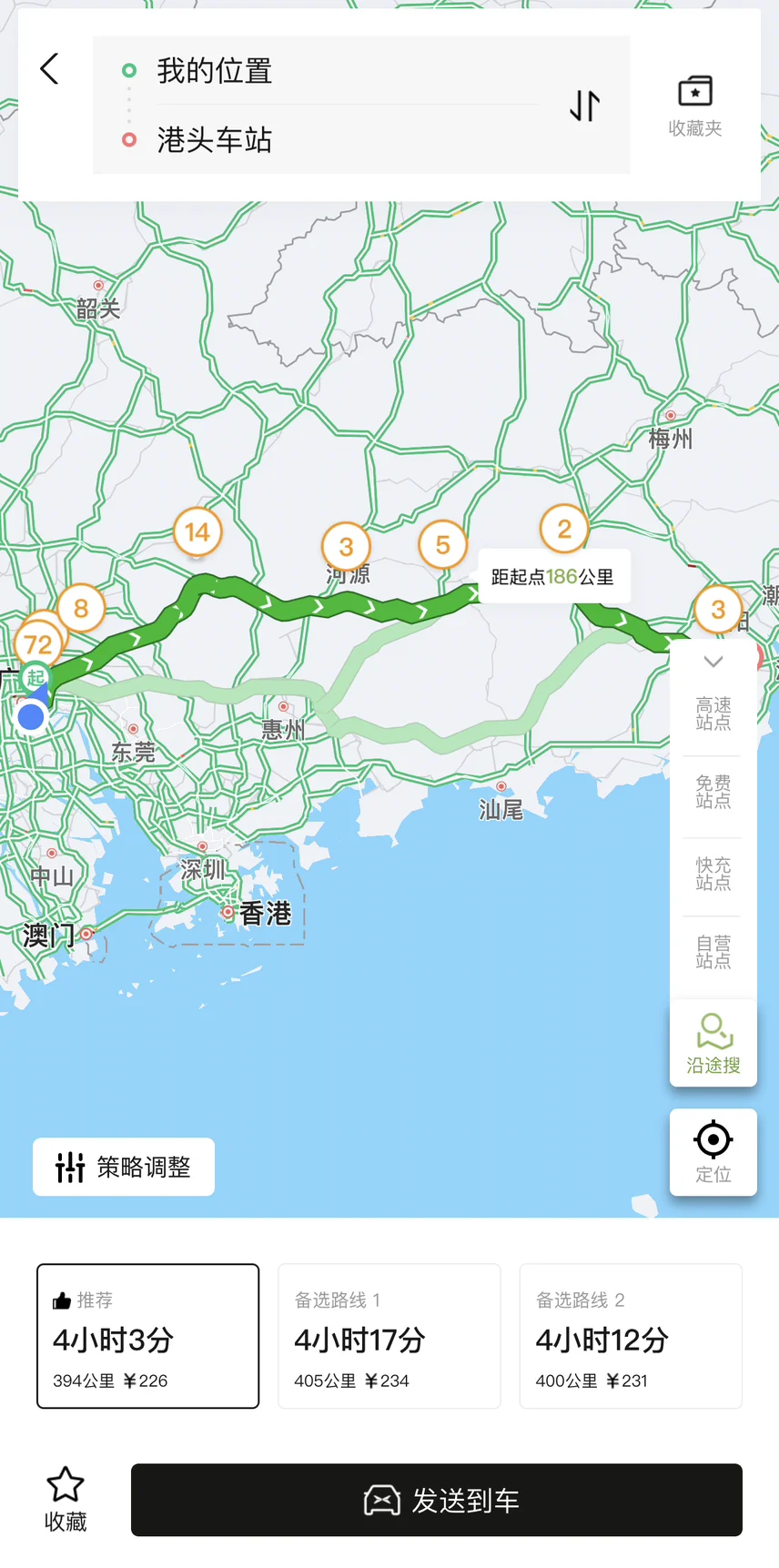Viewport: 779px width, 1568px height.
Task: Edit the starting point 我的位置
Action: coord(215,71)
